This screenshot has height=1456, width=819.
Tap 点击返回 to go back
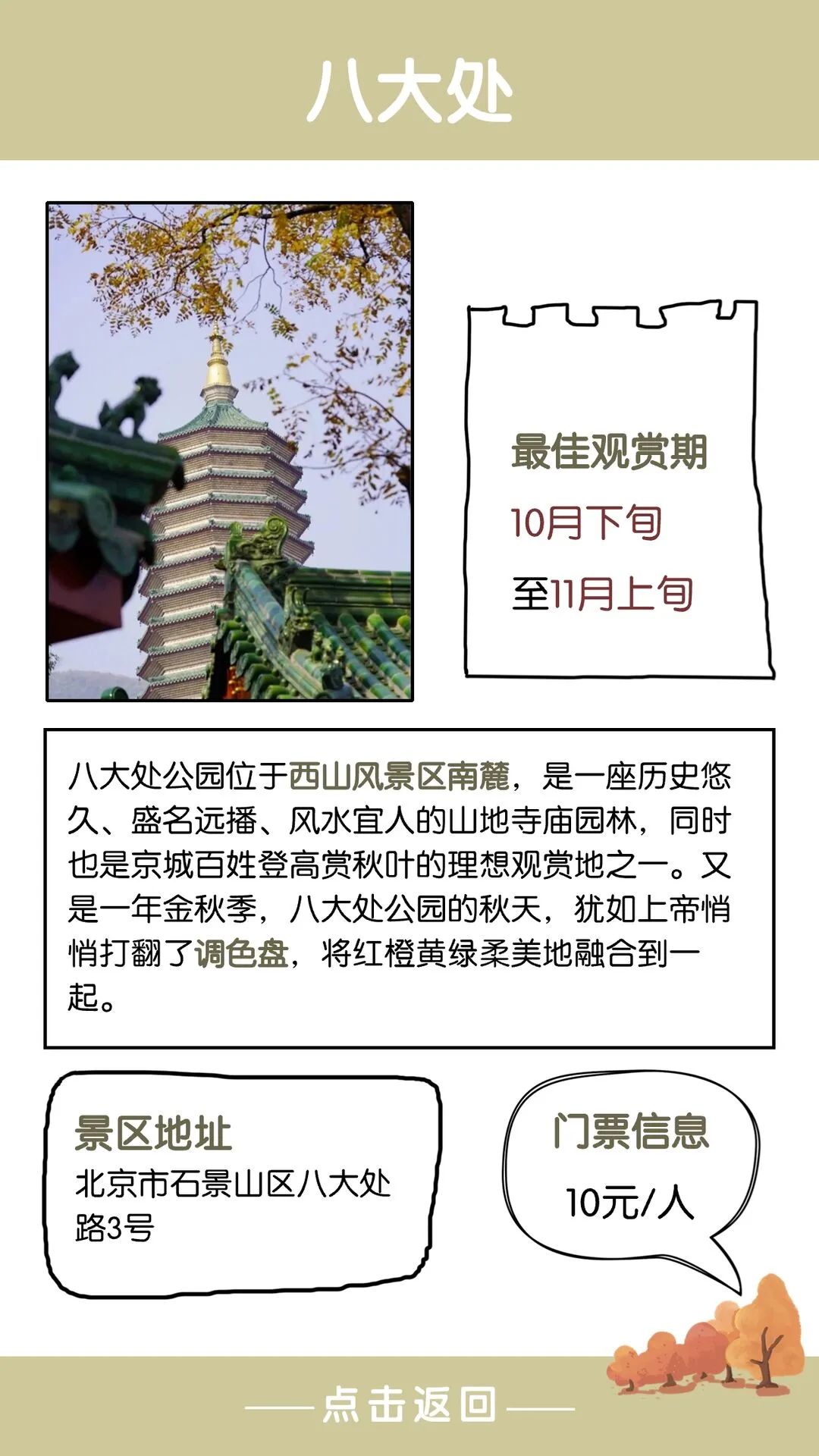click(x=409, y=1405)
